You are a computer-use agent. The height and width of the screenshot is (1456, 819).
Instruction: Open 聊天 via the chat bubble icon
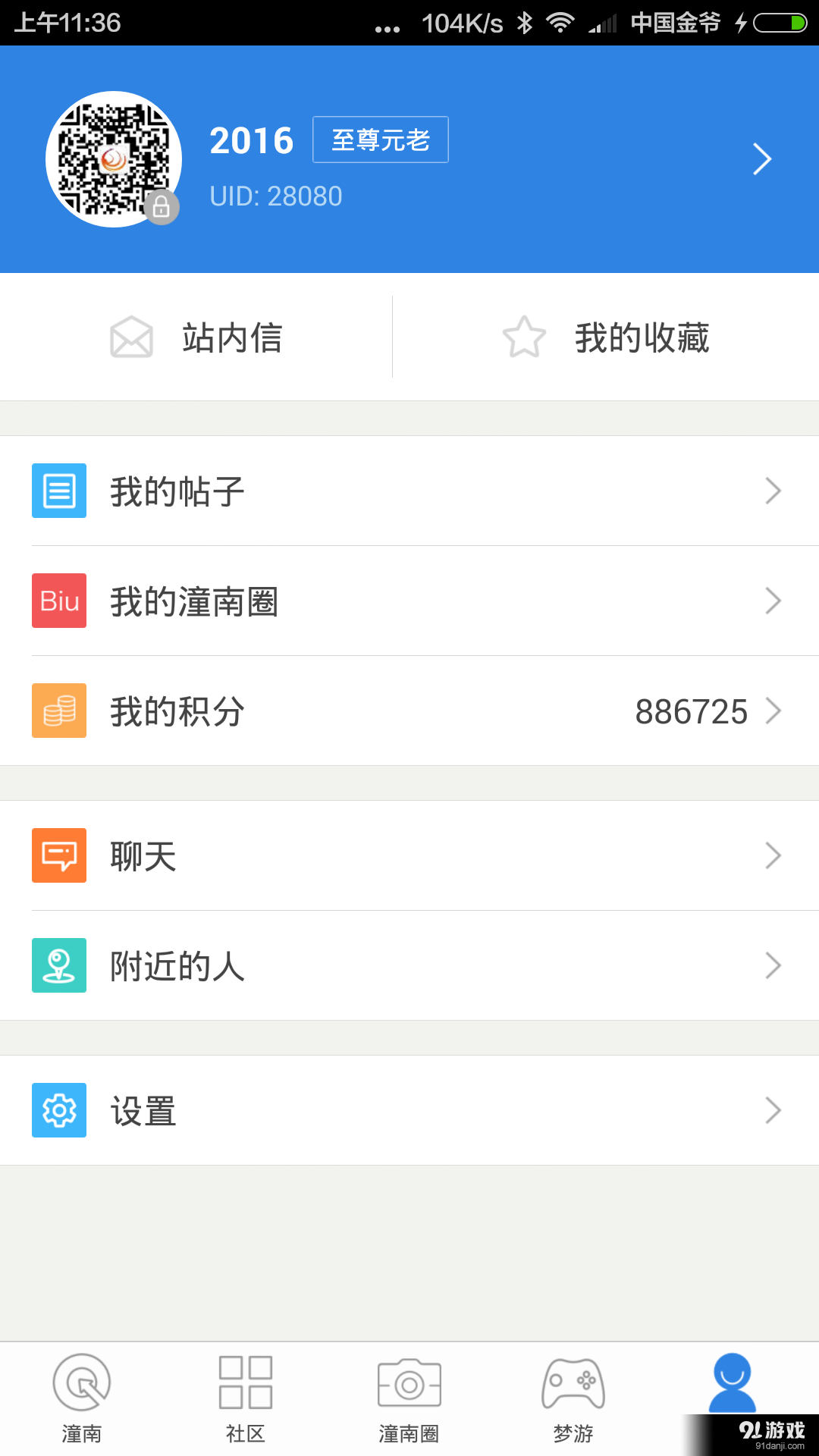[x=58, y=855]
